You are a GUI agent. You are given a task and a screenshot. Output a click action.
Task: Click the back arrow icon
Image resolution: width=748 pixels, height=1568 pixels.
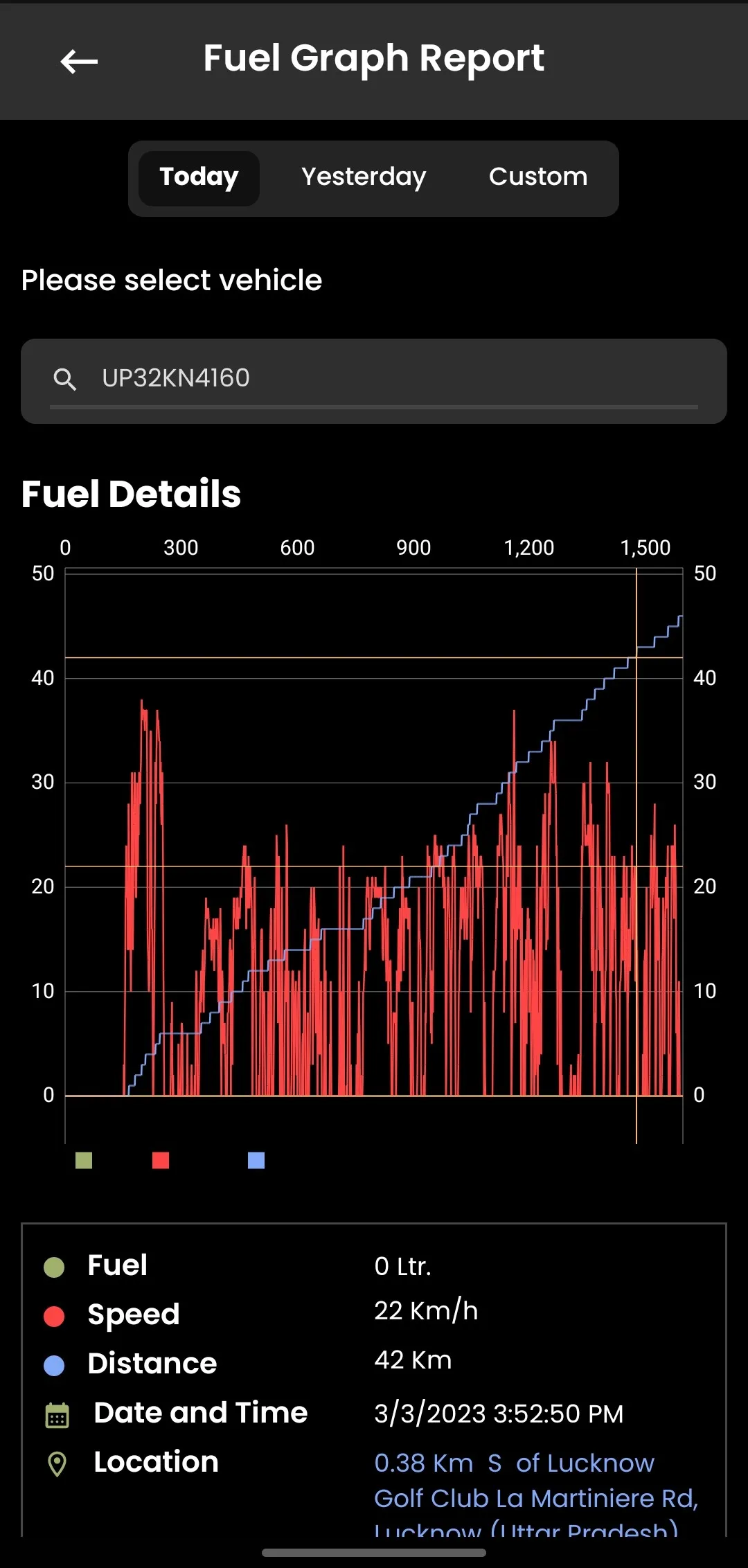click(78, 61)
